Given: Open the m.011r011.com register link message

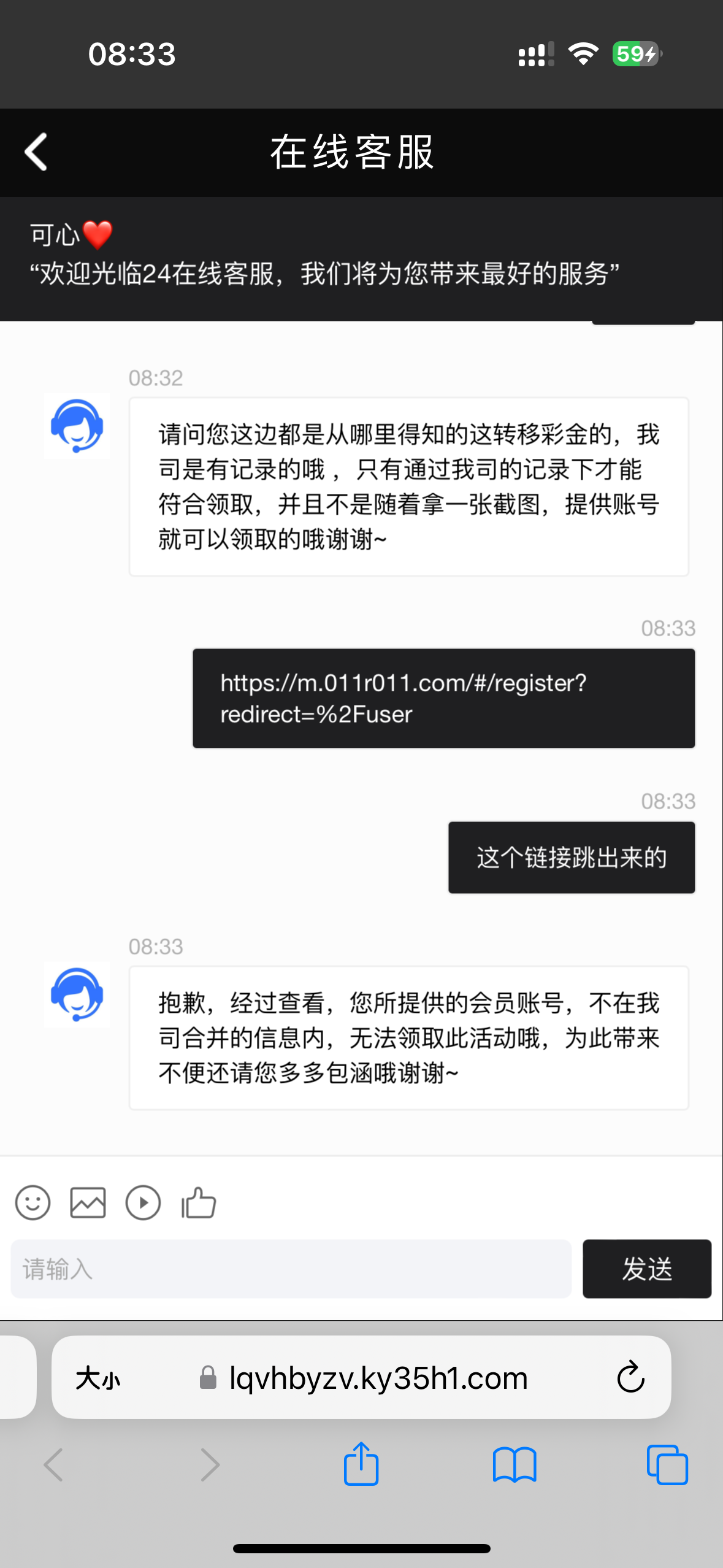Looking at the screenshot, I should tap(404, 698).
